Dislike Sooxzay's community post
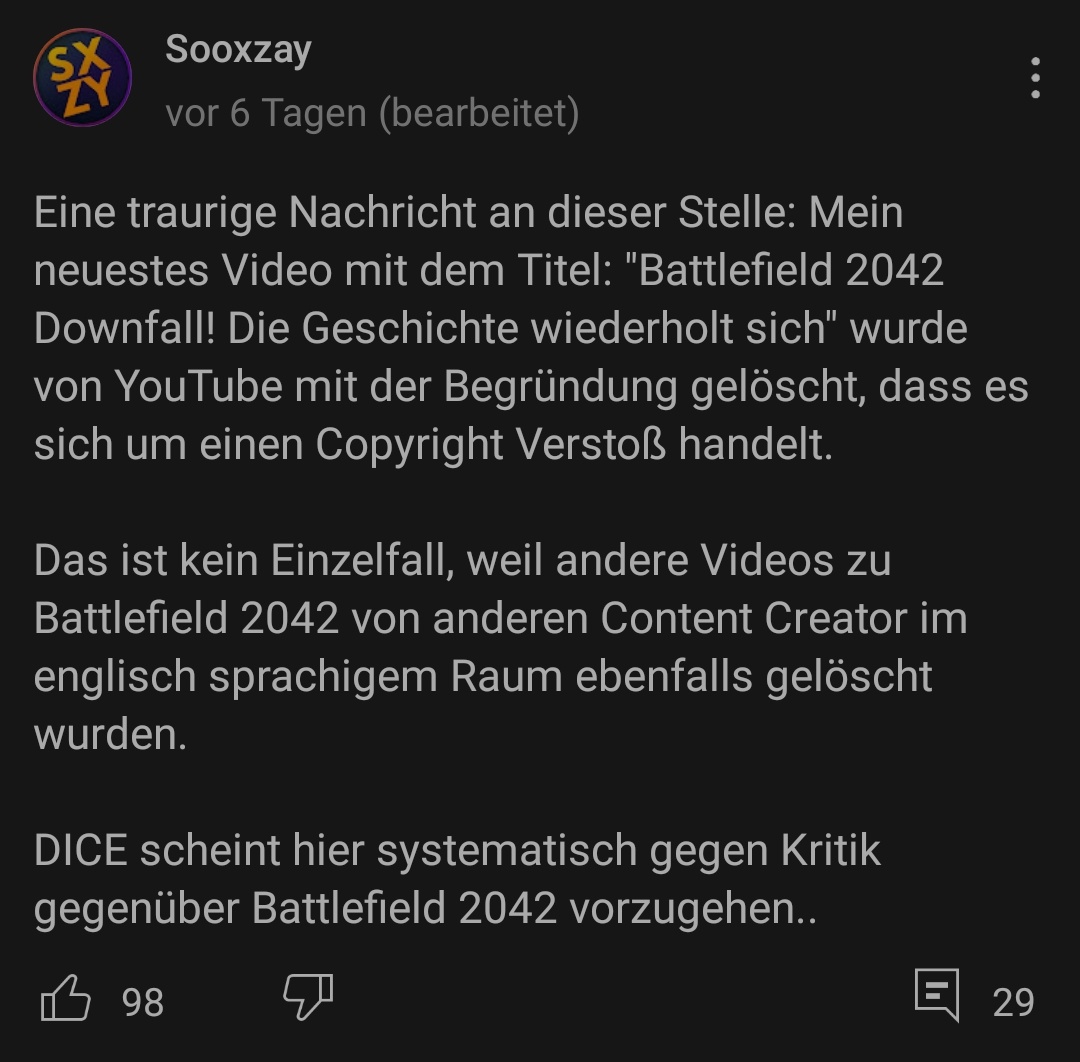The image size is (1080, 1062). tap(308, 998)
